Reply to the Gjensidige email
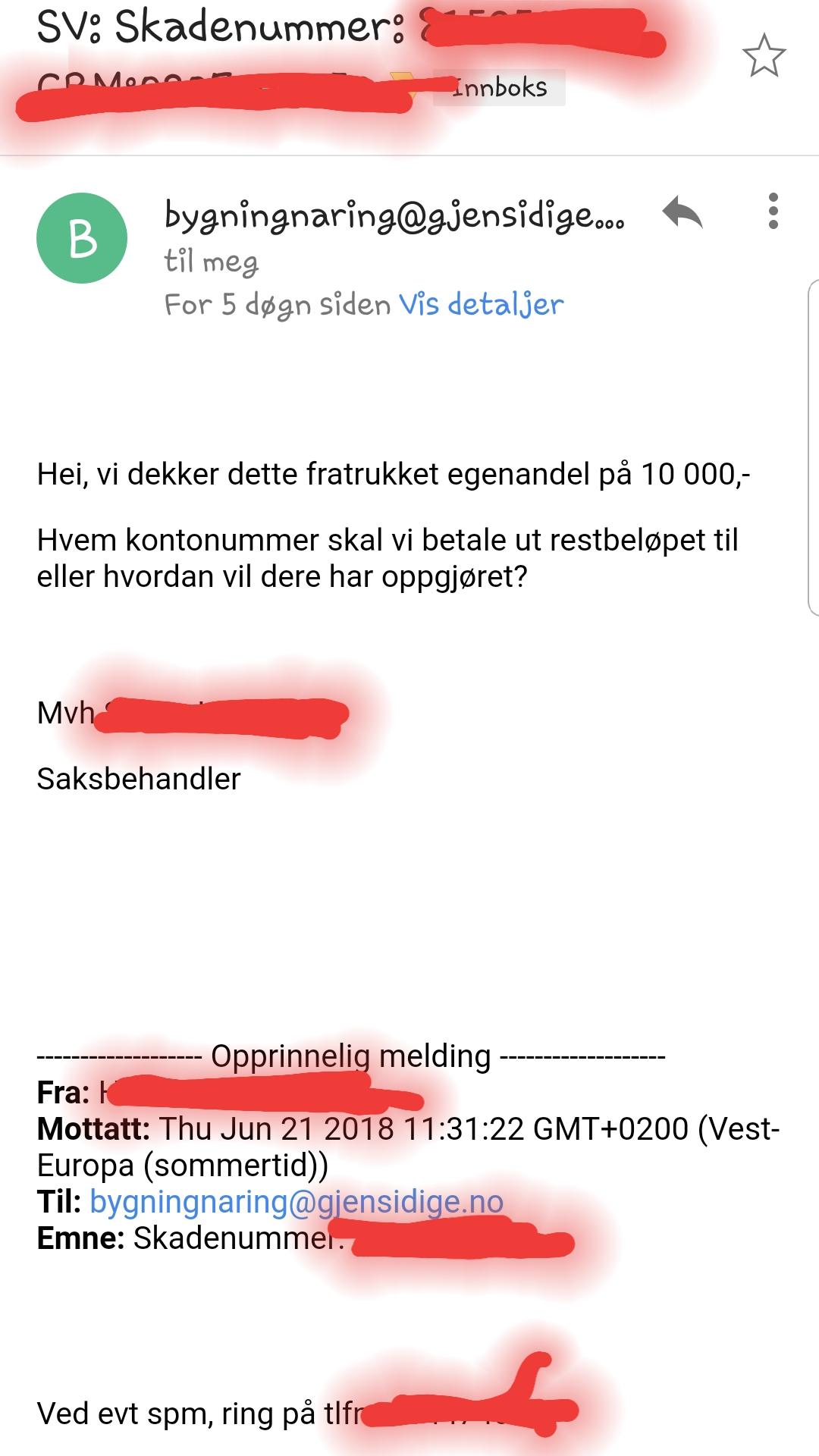819x1456 pixels. pyautogui.click(x=682, y=212)
